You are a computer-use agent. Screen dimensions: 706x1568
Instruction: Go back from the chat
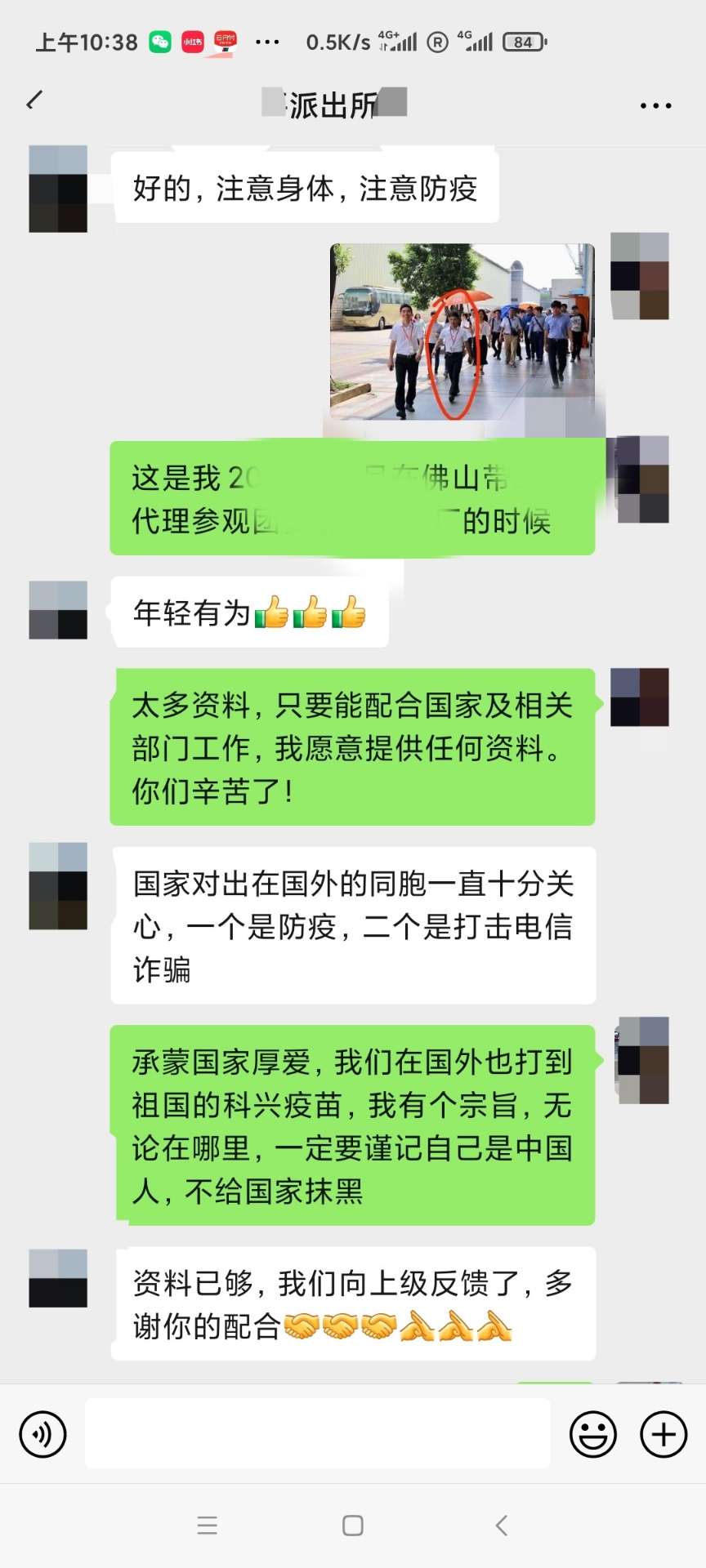[x=34, y=101]
